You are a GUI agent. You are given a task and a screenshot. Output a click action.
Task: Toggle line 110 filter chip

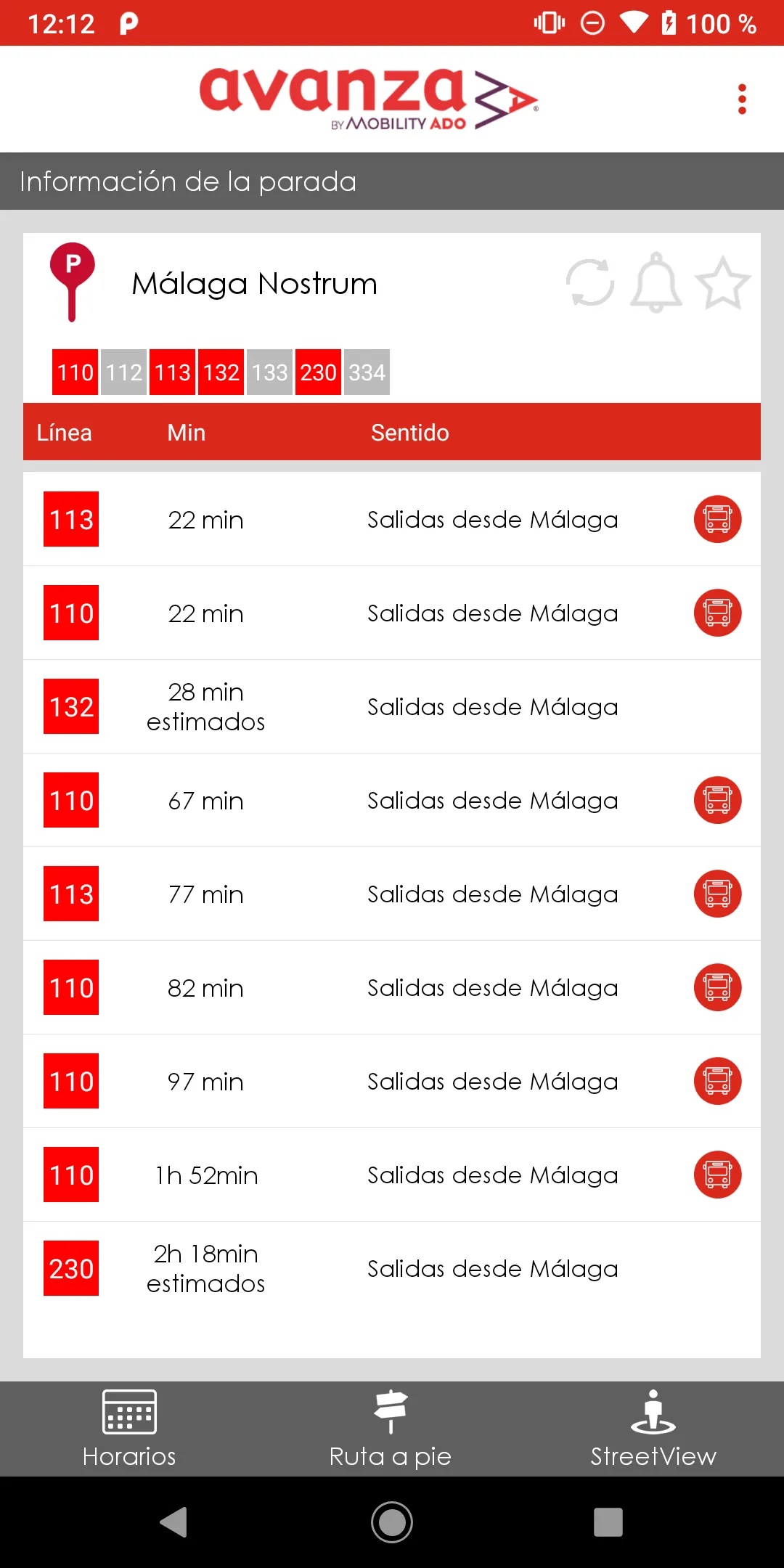[73, 372]
